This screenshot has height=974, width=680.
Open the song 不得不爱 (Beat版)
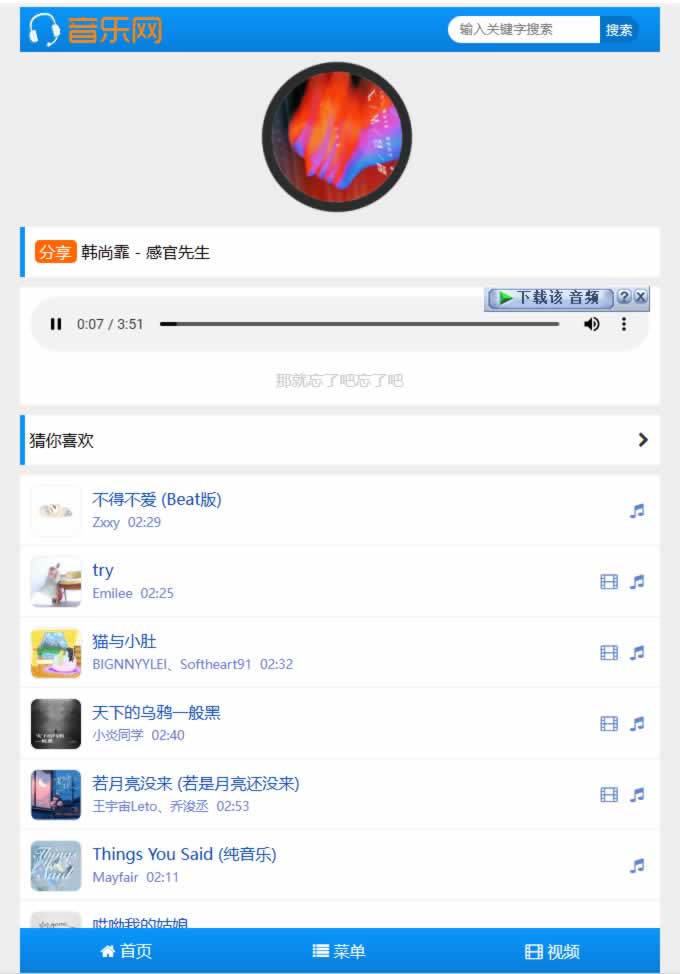click(157, 500)
